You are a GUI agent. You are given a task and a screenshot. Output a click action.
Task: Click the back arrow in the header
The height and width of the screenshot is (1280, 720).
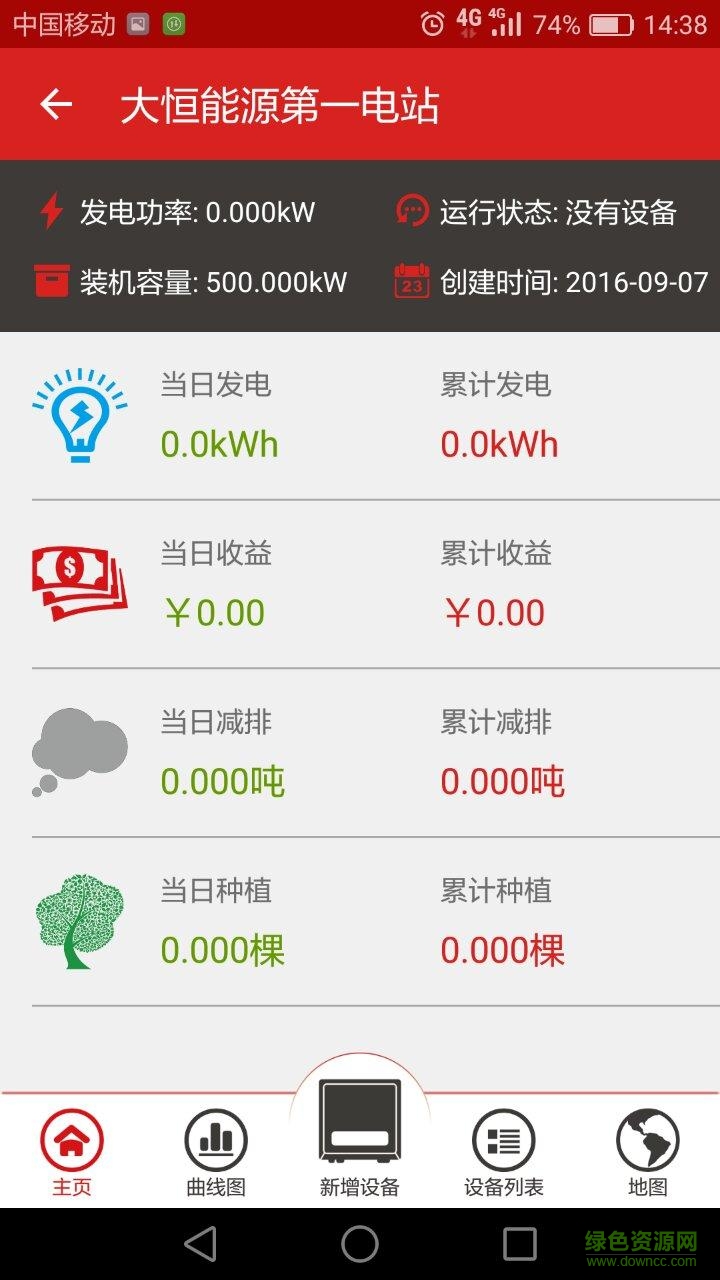(x=56, y=105)
